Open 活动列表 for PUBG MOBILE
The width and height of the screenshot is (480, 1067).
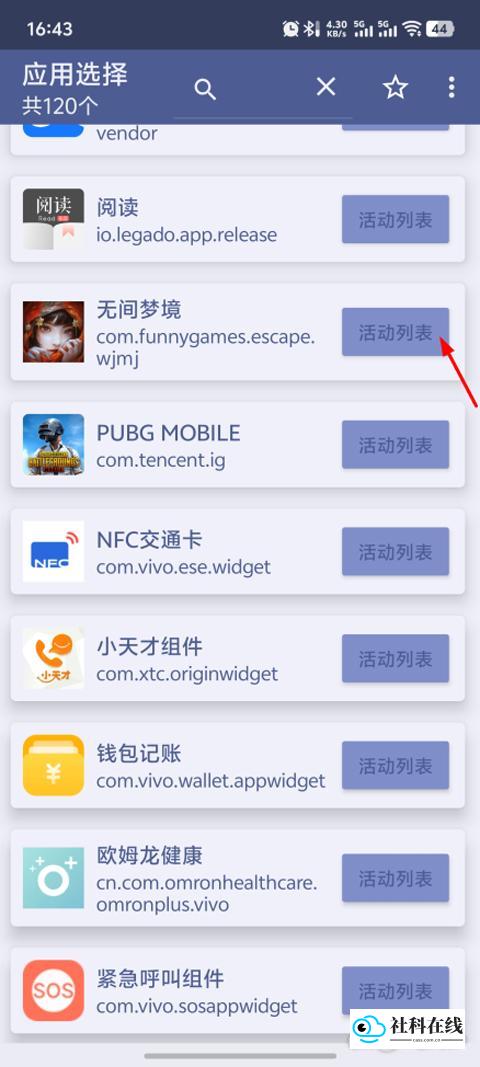tap(396, 444)
